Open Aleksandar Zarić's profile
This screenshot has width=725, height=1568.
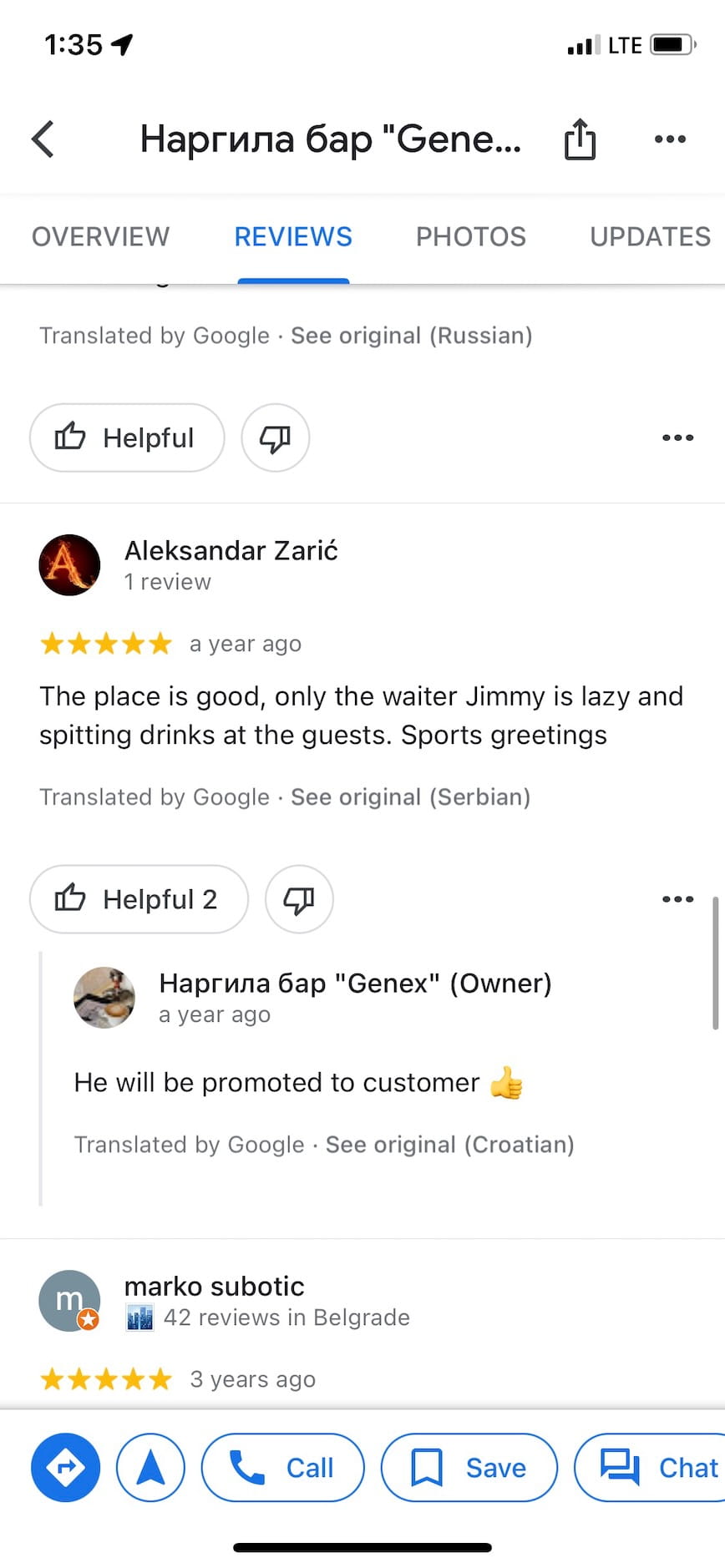[231, 551]
